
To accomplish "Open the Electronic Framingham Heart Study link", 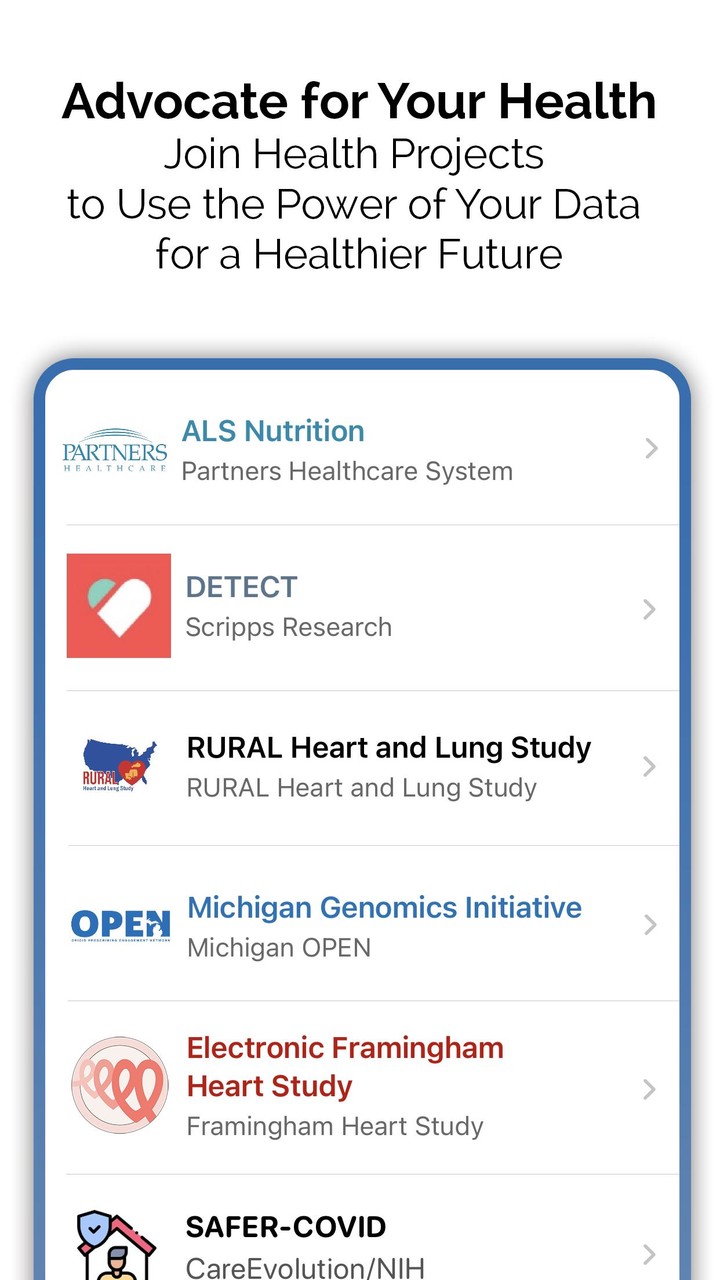I will click(344, 1067).
